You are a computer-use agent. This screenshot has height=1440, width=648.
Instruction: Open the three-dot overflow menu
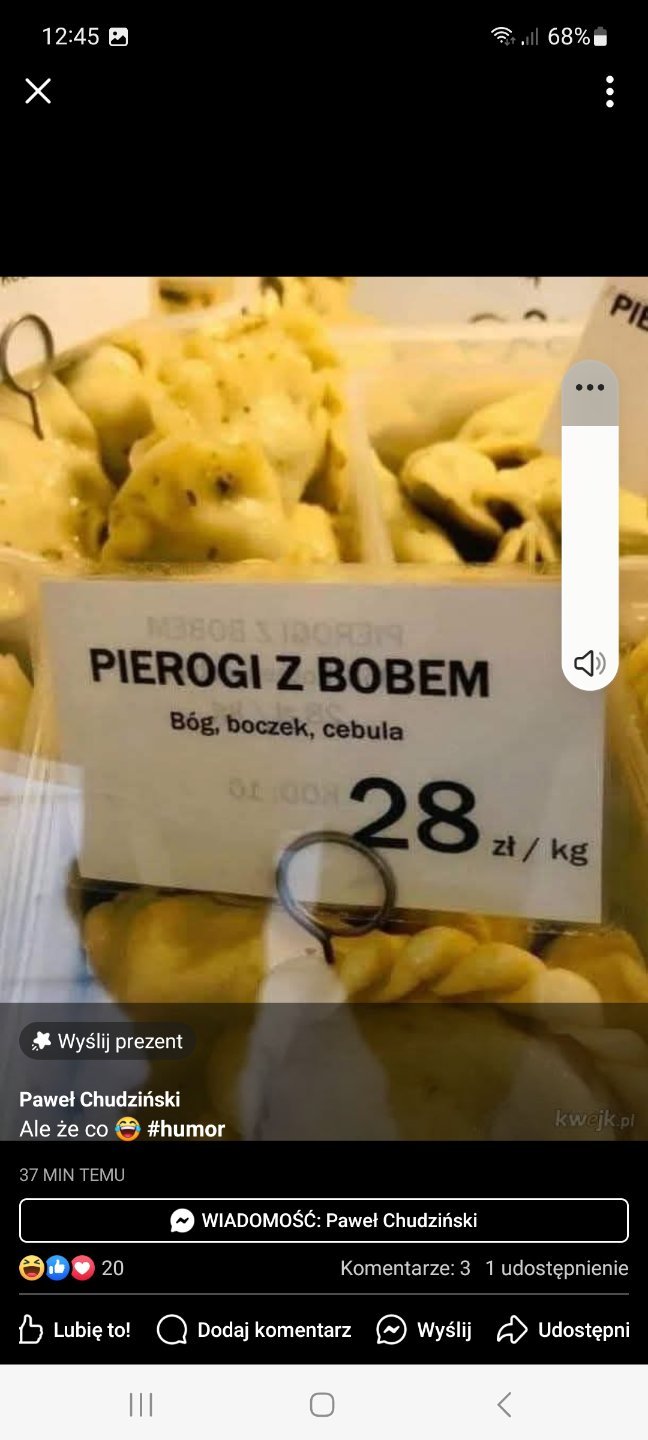pyautogui.click(x=609, y=92)
